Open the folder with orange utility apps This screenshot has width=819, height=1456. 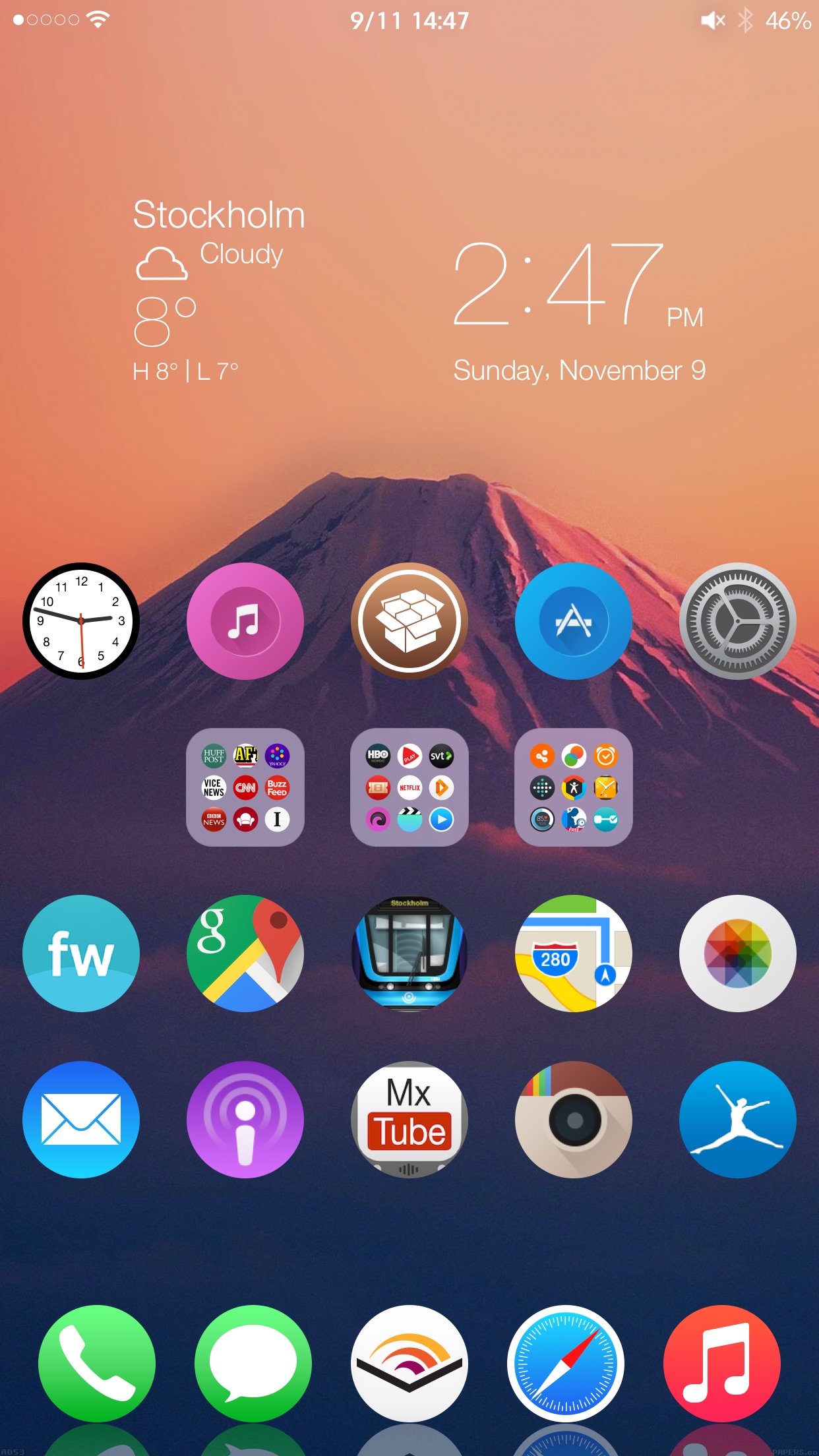tap(574, 787)
